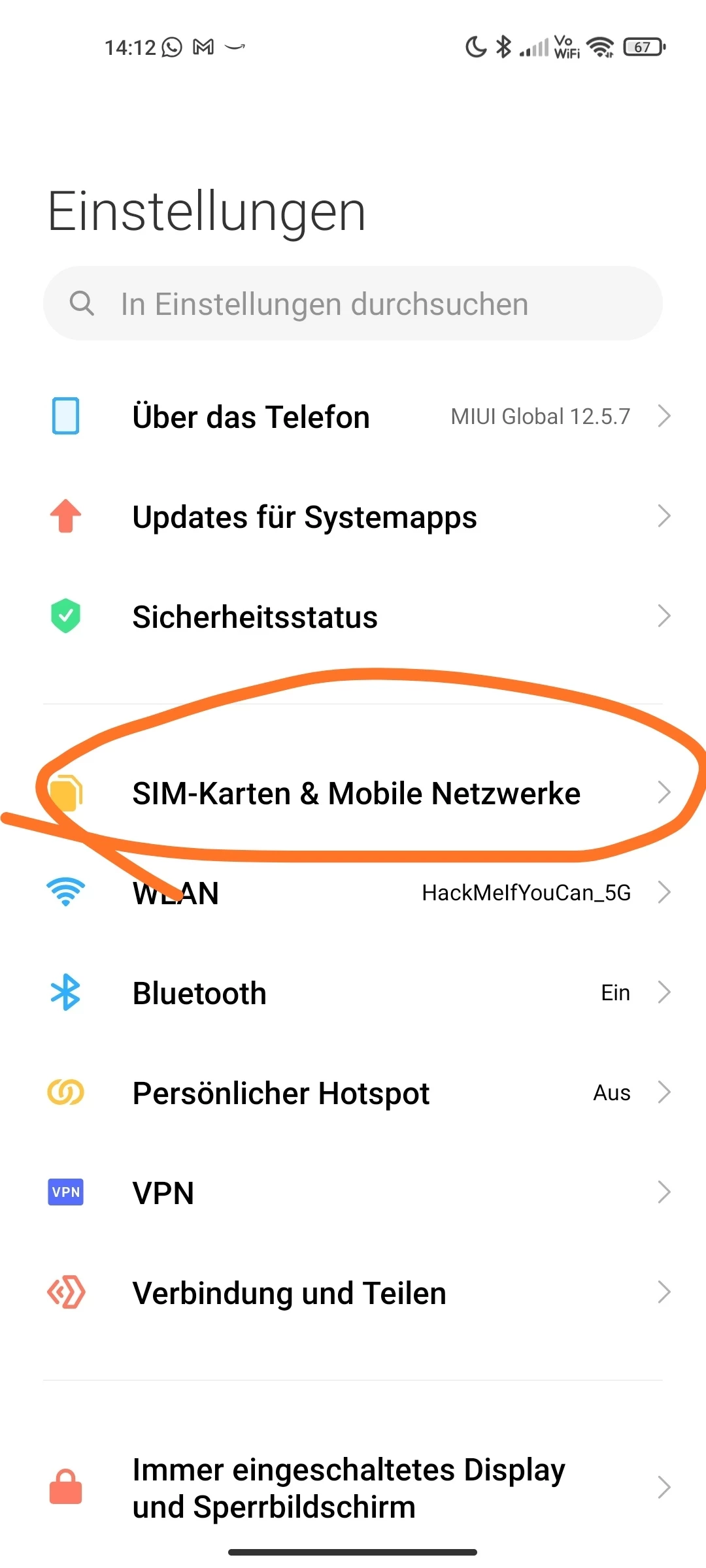Go to WLAN settings
The height and width of the screenshot is (1568, 706).
(x=353, y=893)
